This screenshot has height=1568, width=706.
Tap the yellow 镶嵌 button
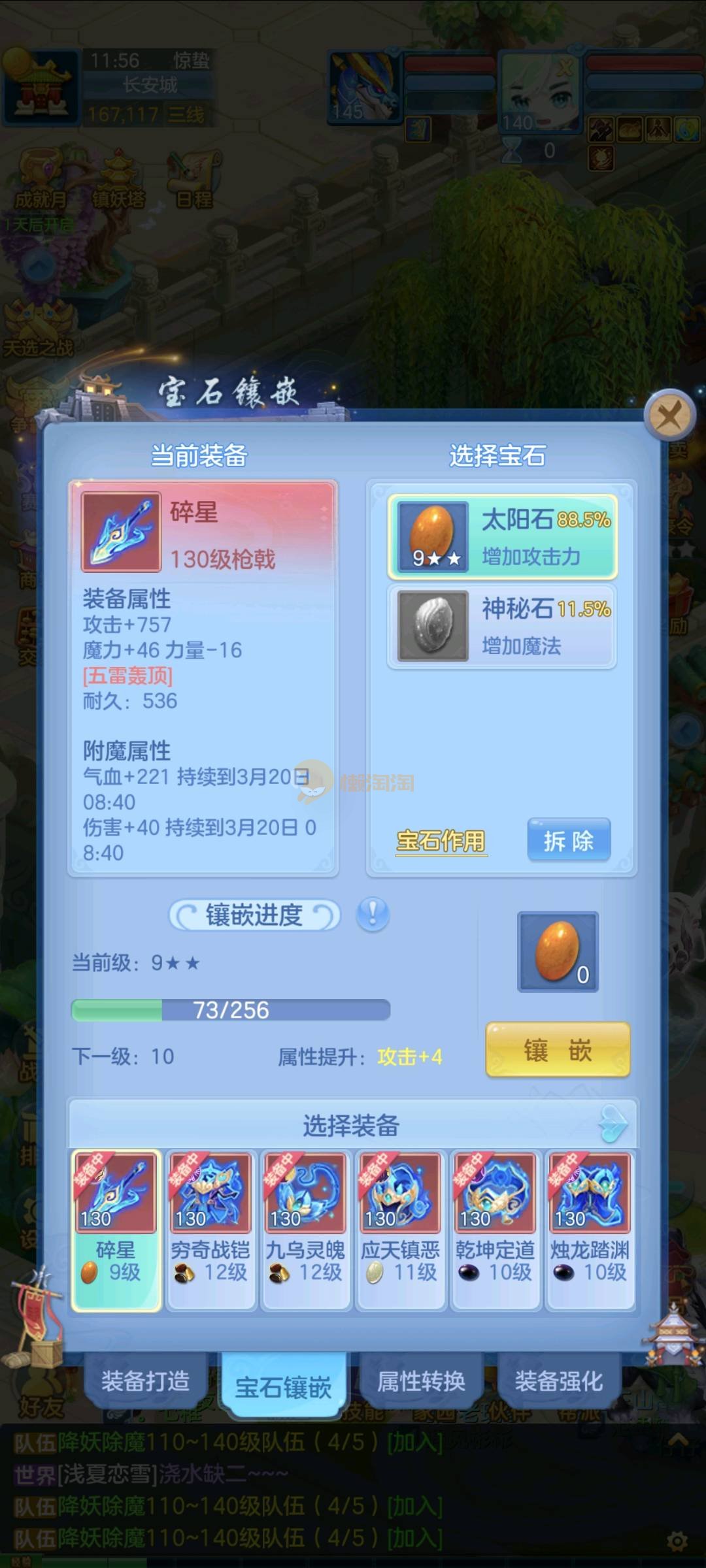point(558,1050)
